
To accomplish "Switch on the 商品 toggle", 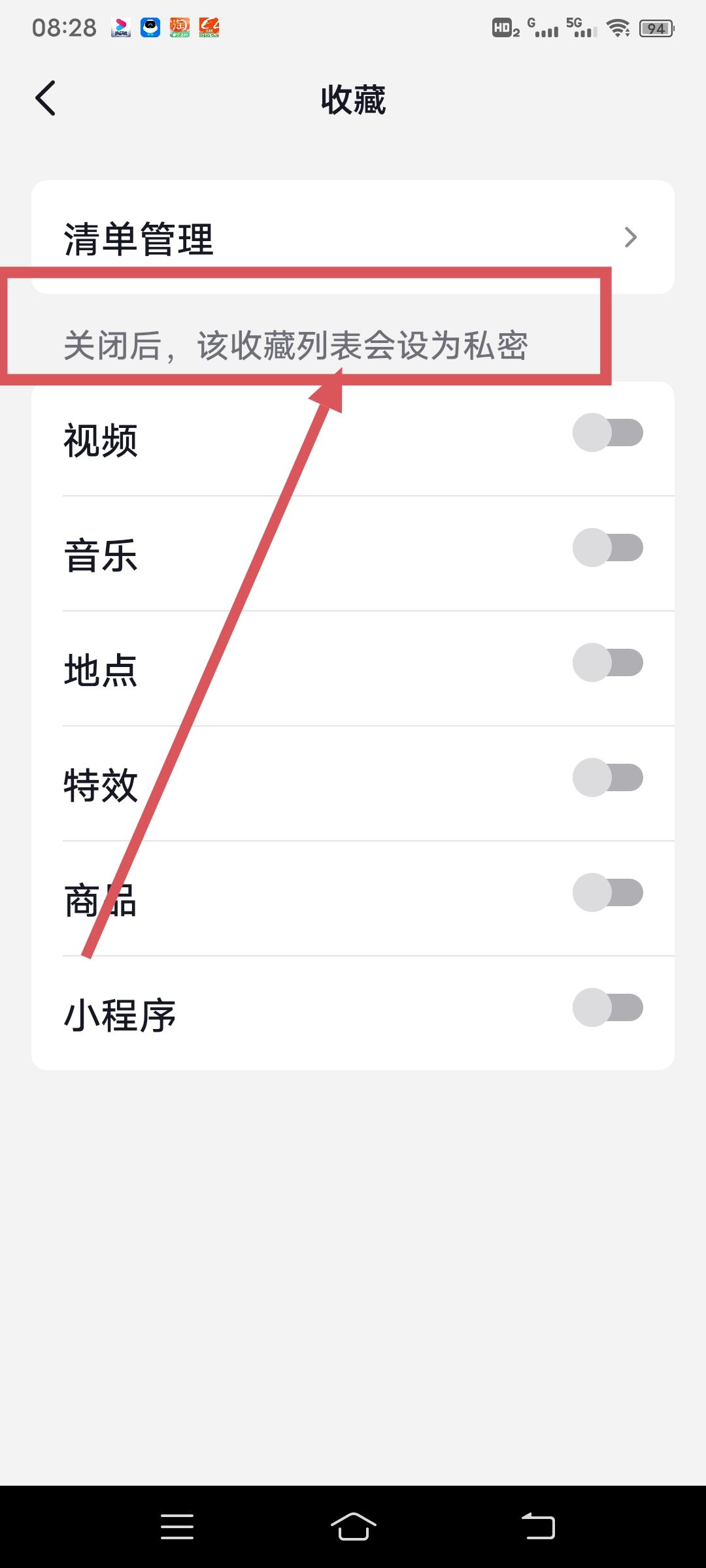I will point(607,892).
